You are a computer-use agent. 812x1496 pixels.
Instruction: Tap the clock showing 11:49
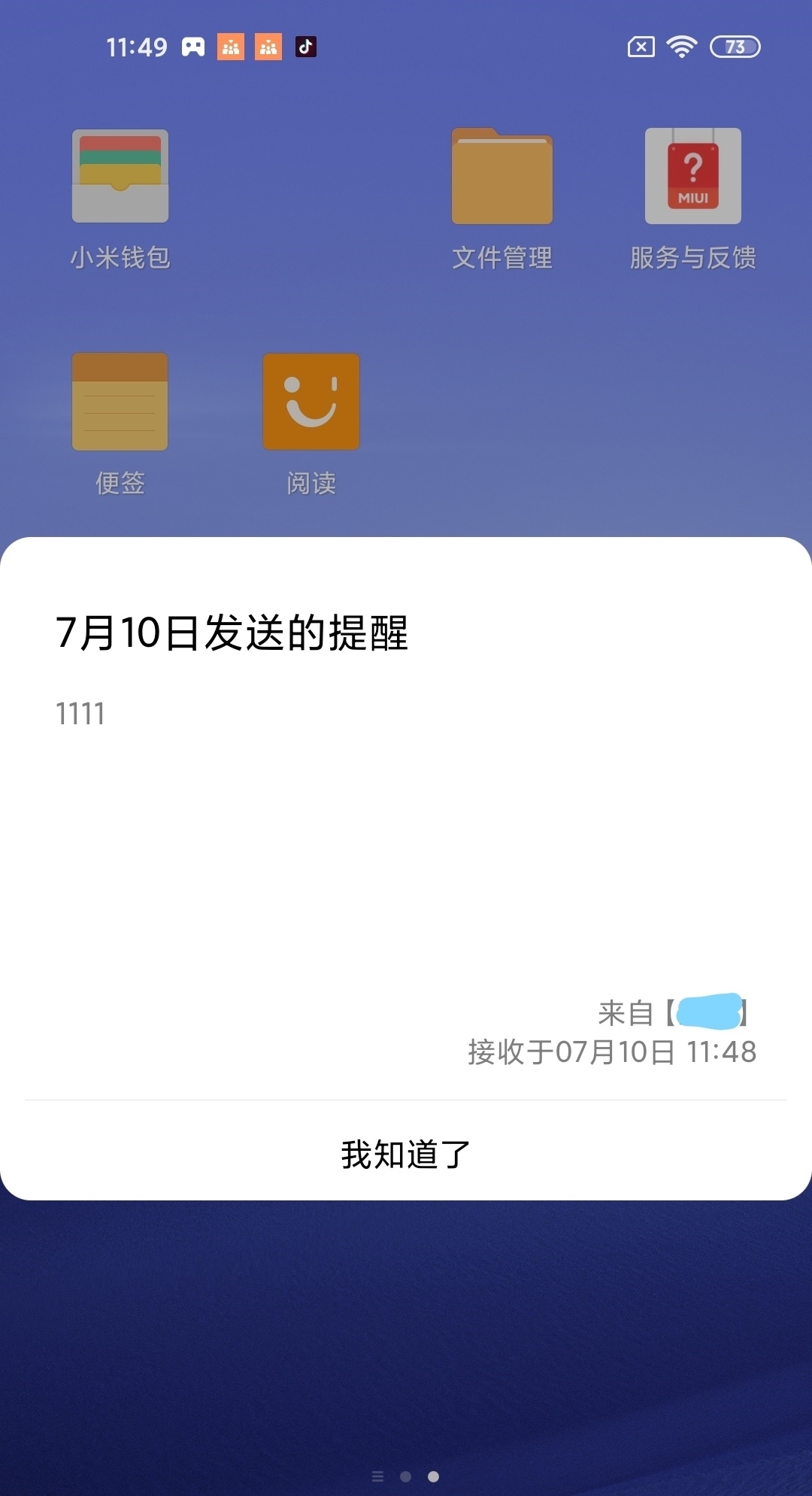point(137,47)
